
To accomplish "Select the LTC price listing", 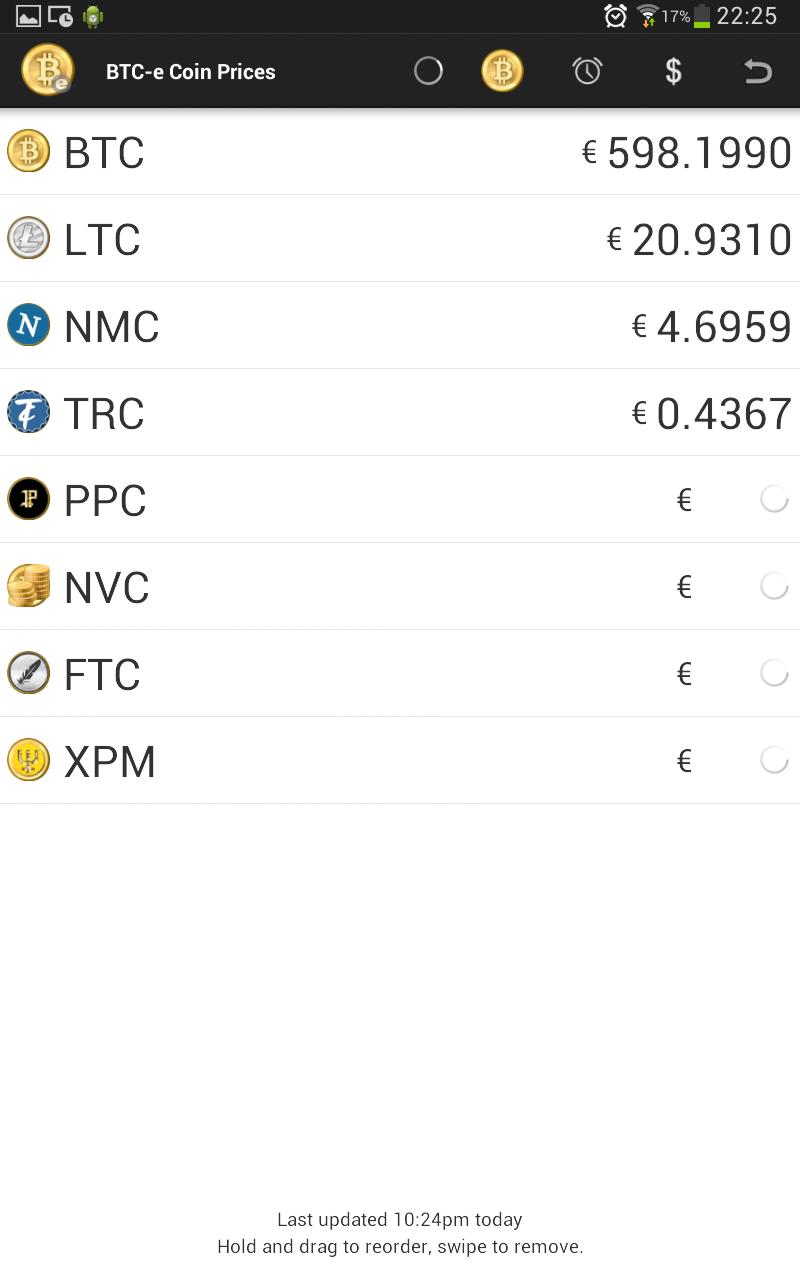I will pos(400,238).
